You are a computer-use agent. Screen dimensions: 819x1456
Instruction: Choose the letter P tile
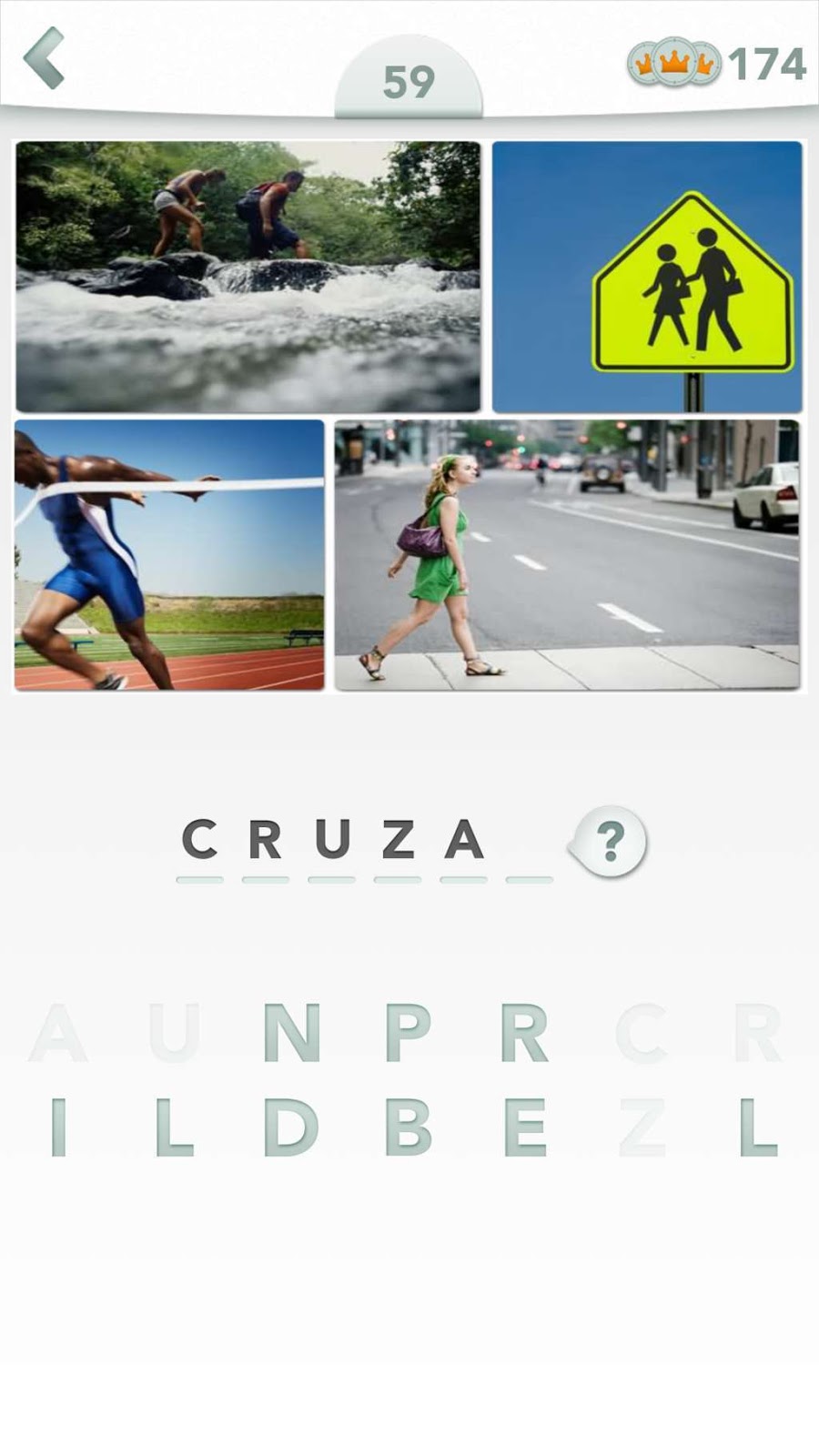(x=408, y=1033)
